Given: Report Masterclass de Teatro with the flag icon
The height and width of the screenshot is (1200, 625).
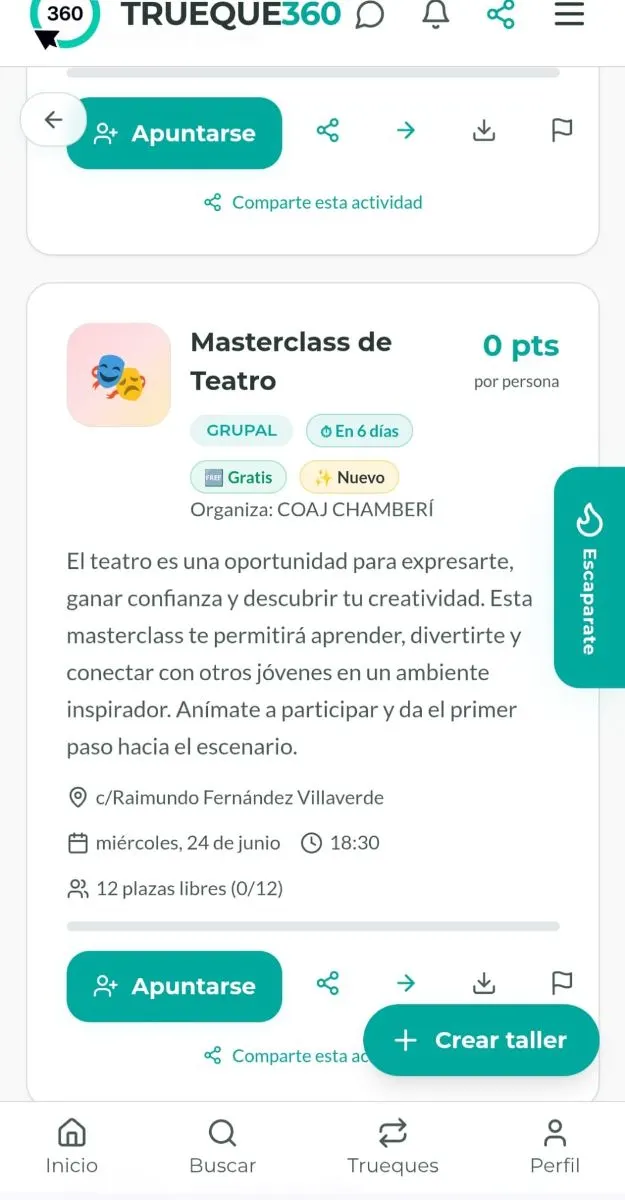Looking at the screenshot, I should tap(562, 984).
